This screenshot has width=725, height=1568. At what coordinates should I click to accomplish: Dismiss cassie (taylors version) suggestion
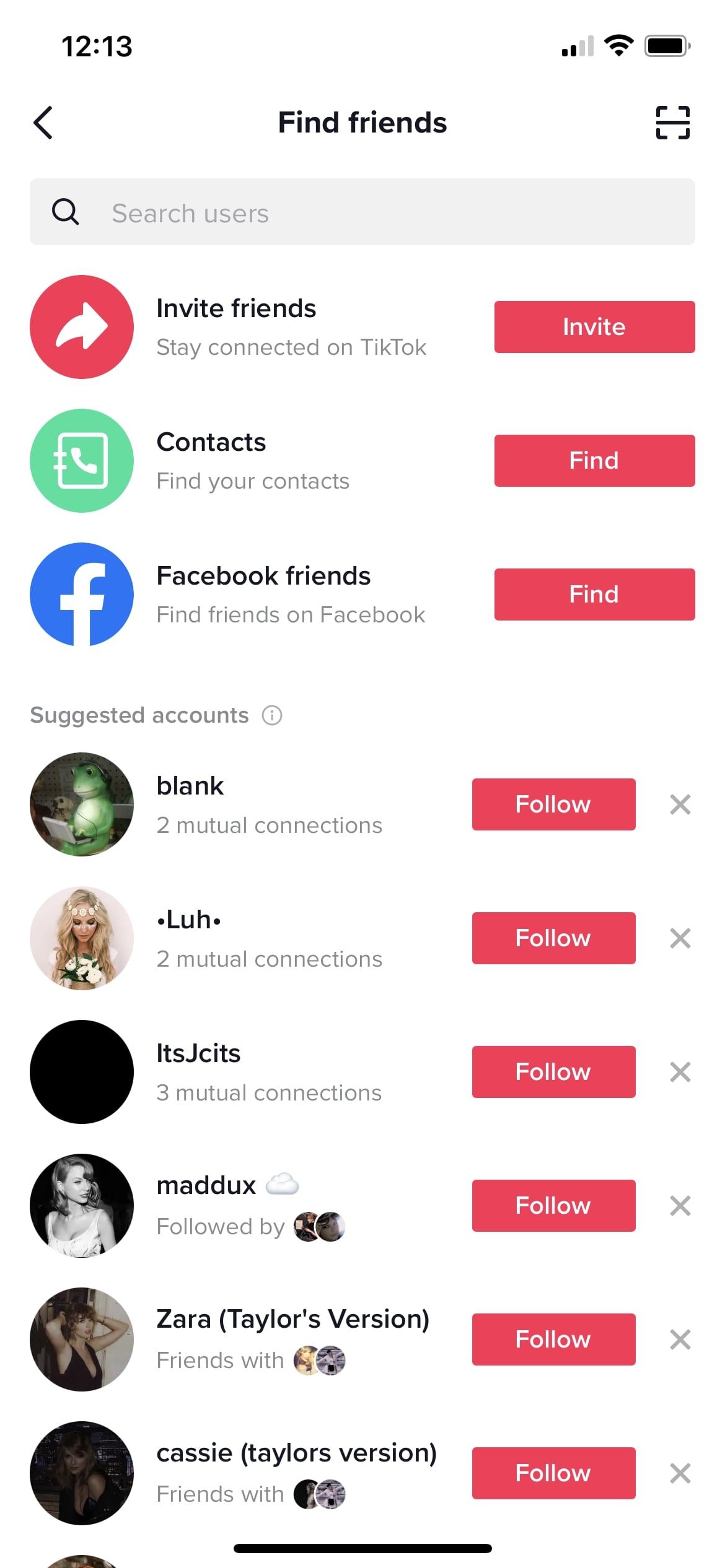[680, 1473]
